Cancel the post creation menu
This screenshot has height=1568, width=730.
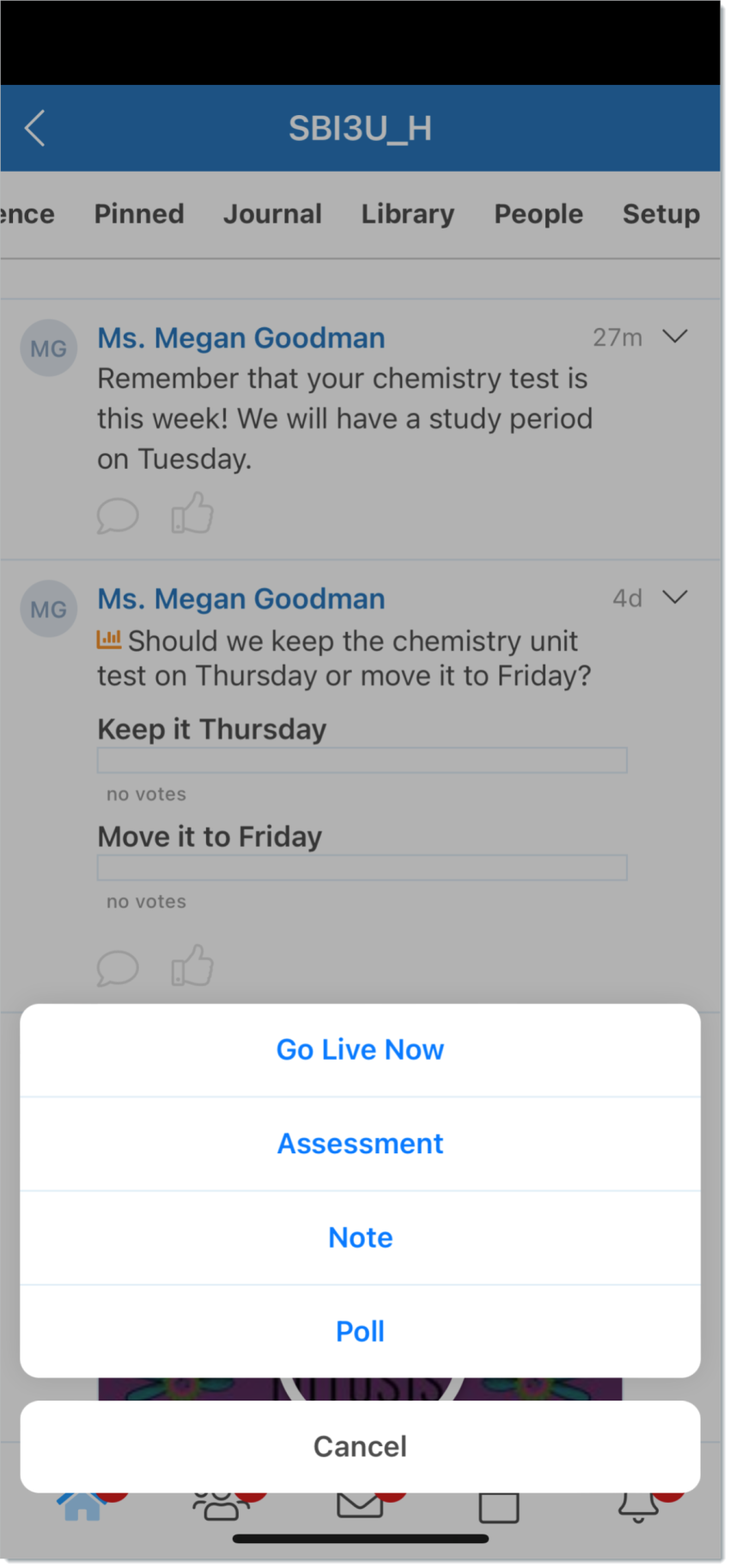360,1446
